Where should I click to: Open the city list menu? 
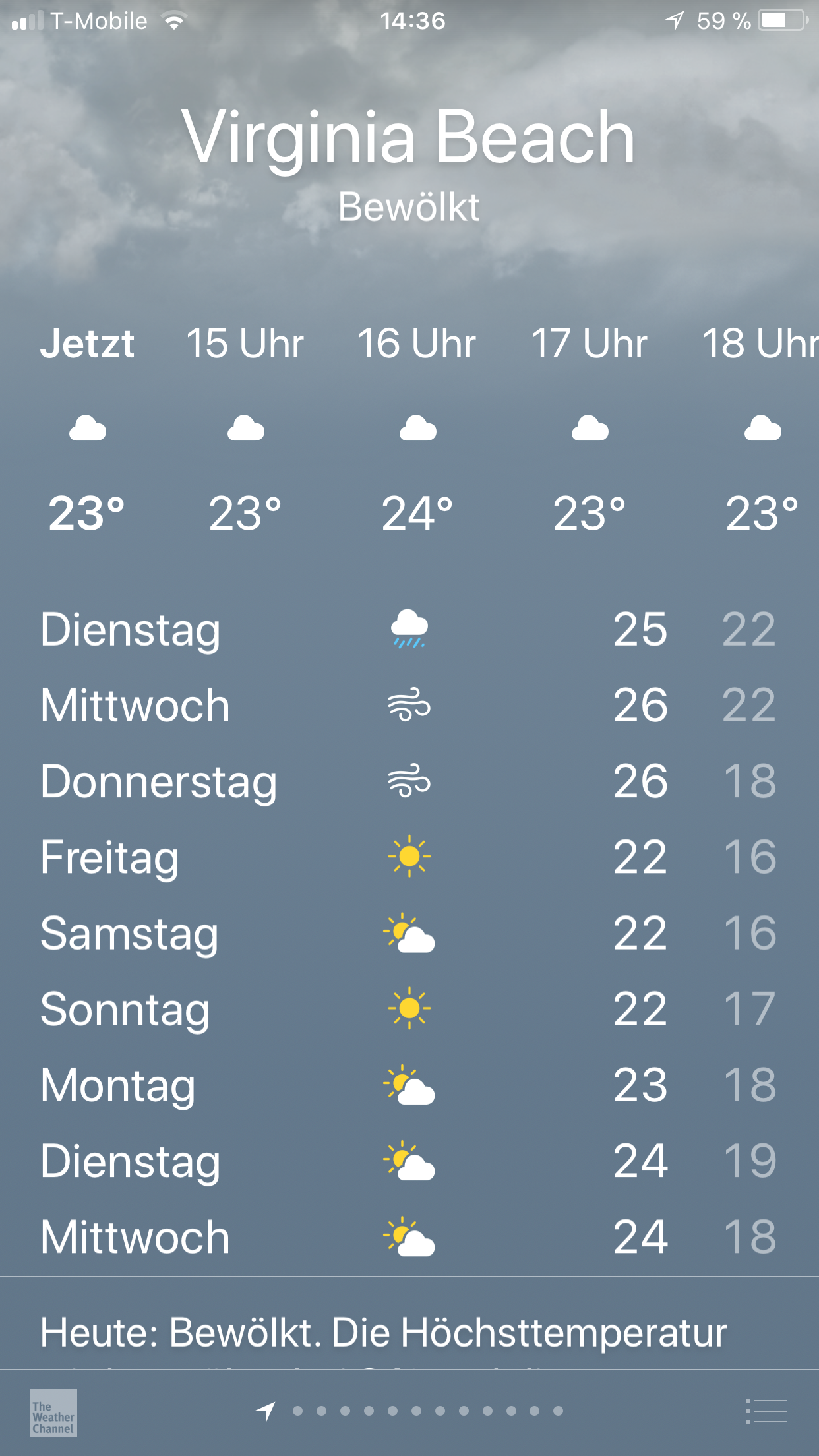[x=766, y=1411]
